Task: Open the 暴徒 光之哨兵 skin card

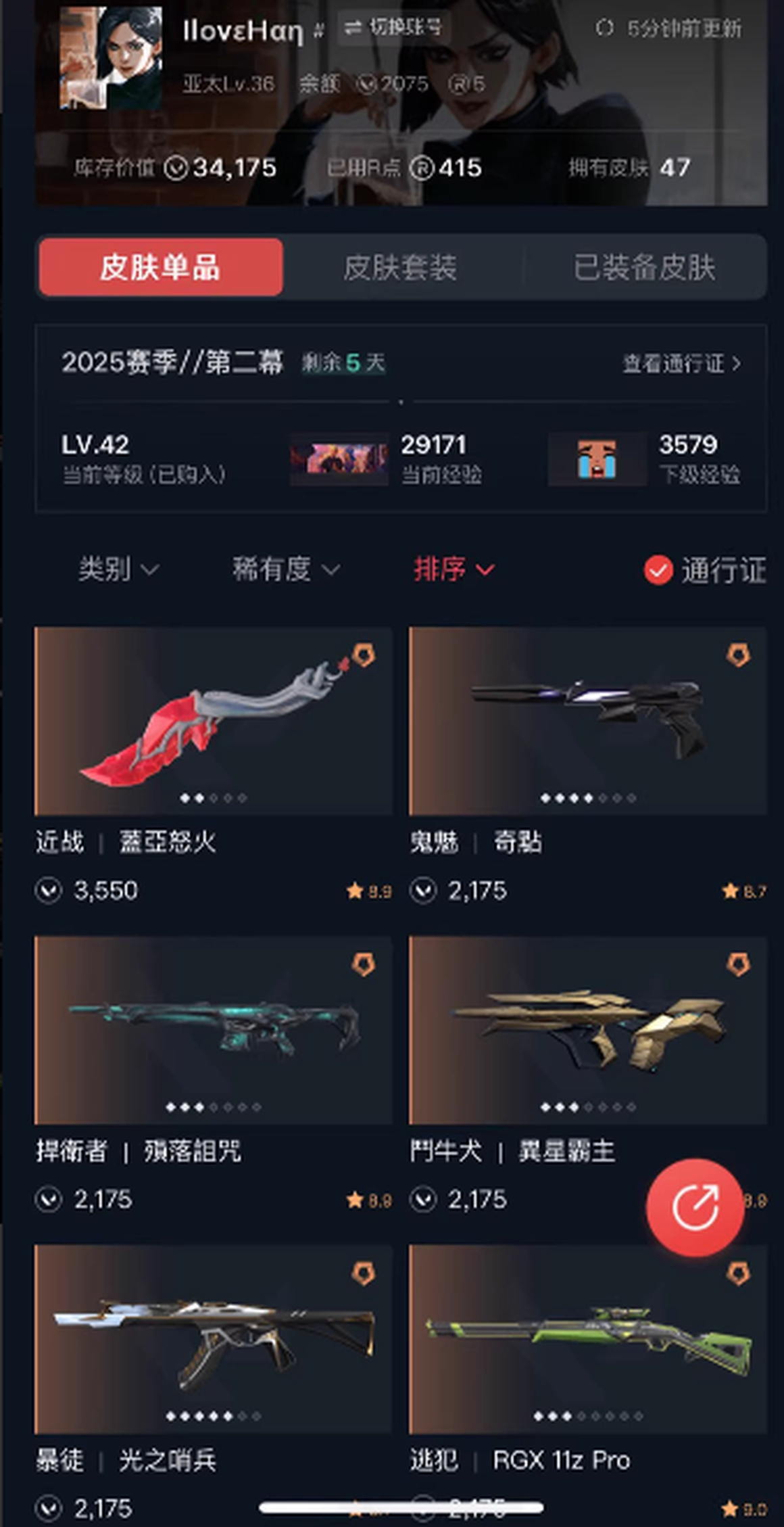Action: tap(213, 1339)
